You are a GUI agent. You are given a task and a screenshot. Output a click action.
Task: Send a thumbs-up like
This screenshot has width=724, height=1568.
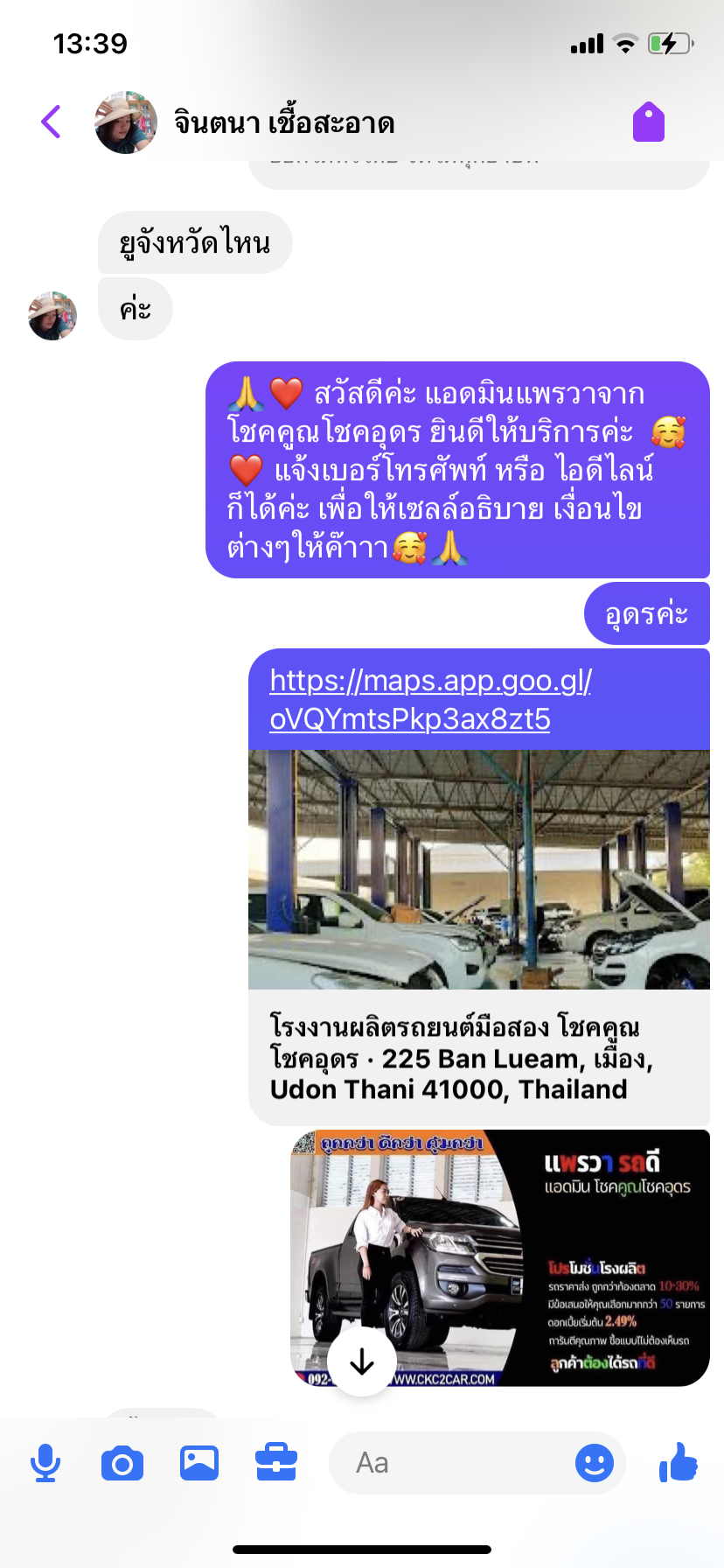click(679, 1463)
